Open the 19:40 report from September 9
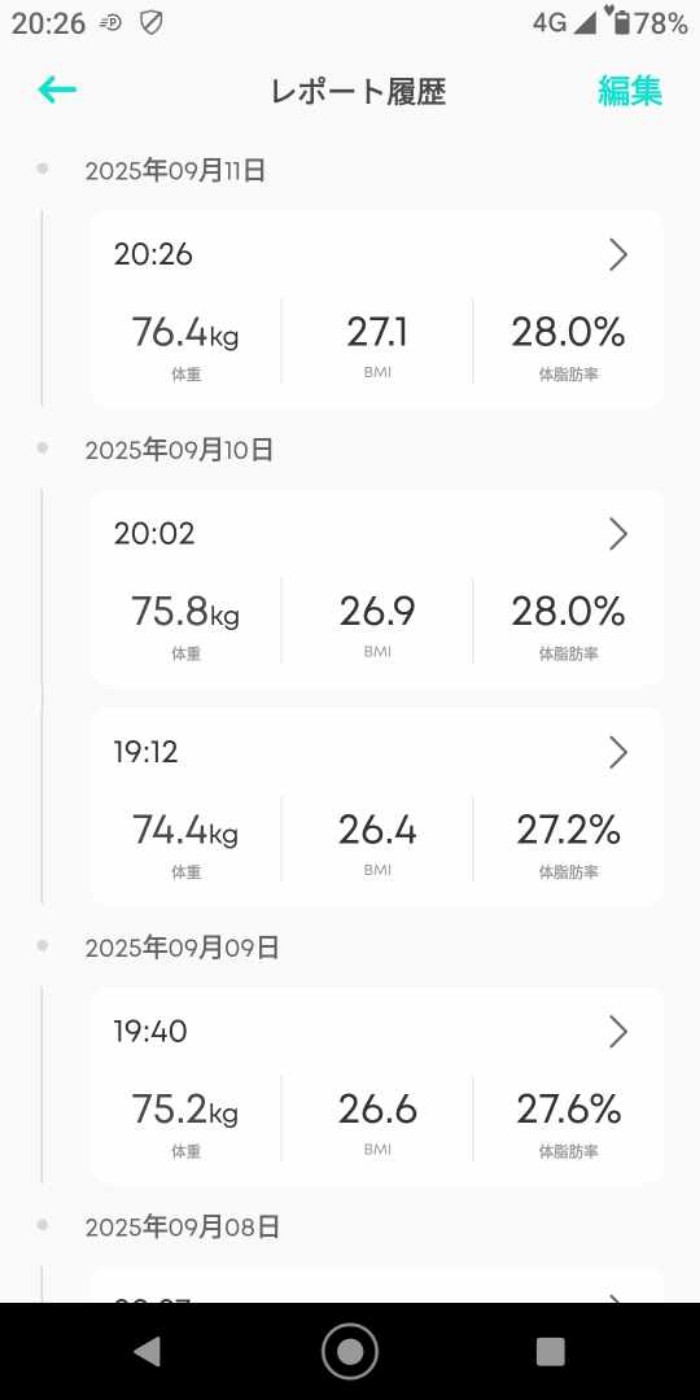700x1400 pixels. [376, 1085]
